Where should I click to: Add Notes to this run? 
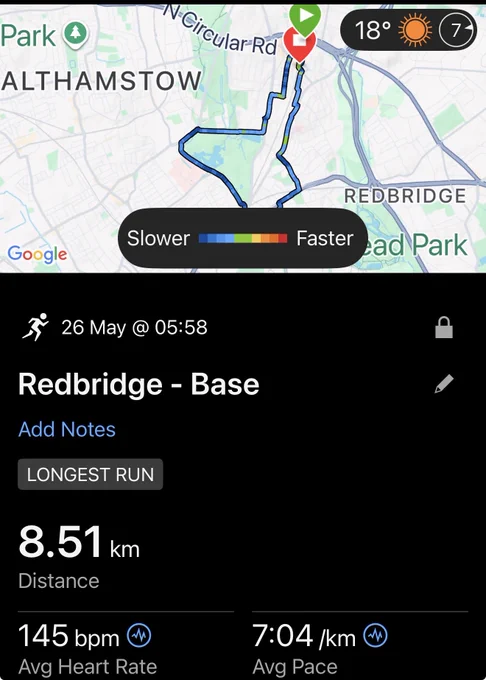coord(67,429)
